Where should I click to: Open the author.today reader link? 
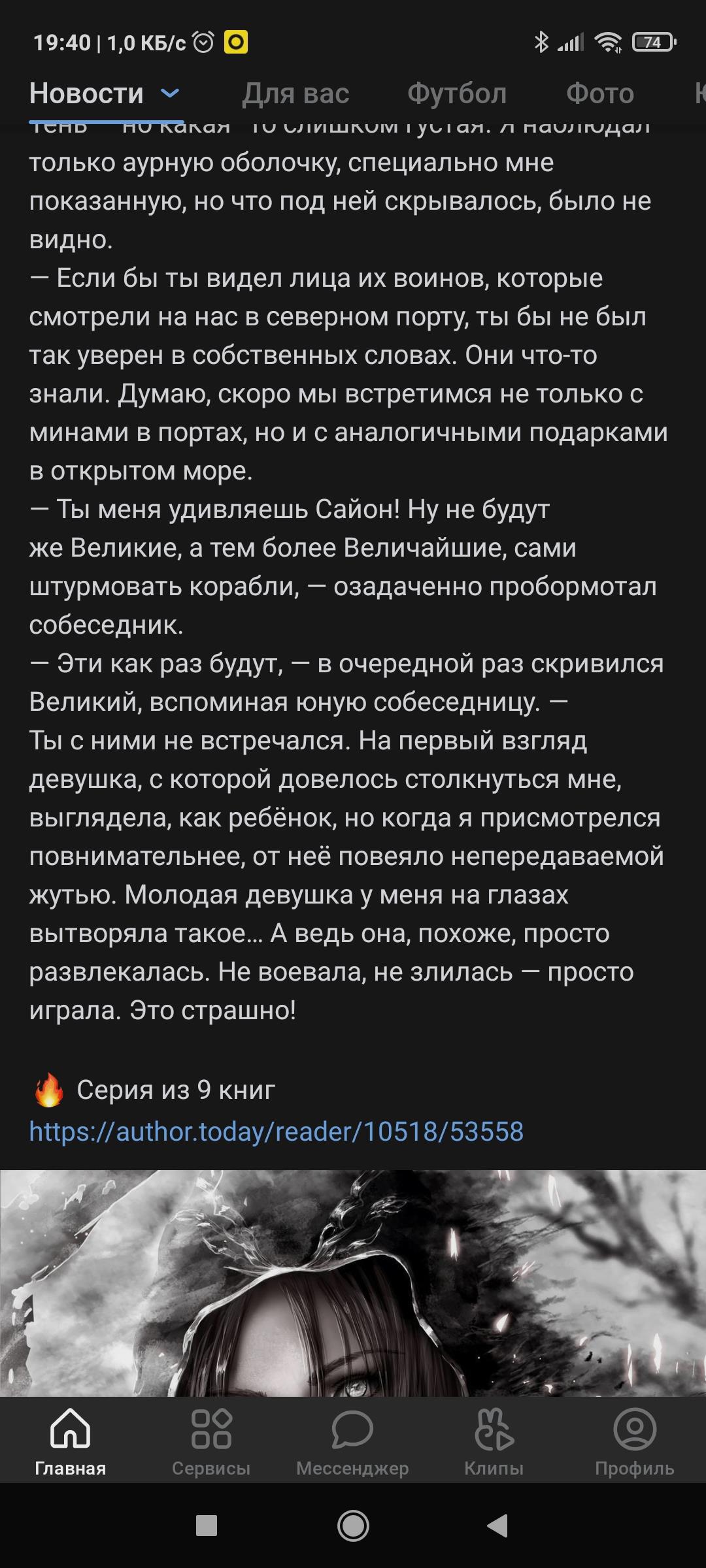click(276, 1132)
